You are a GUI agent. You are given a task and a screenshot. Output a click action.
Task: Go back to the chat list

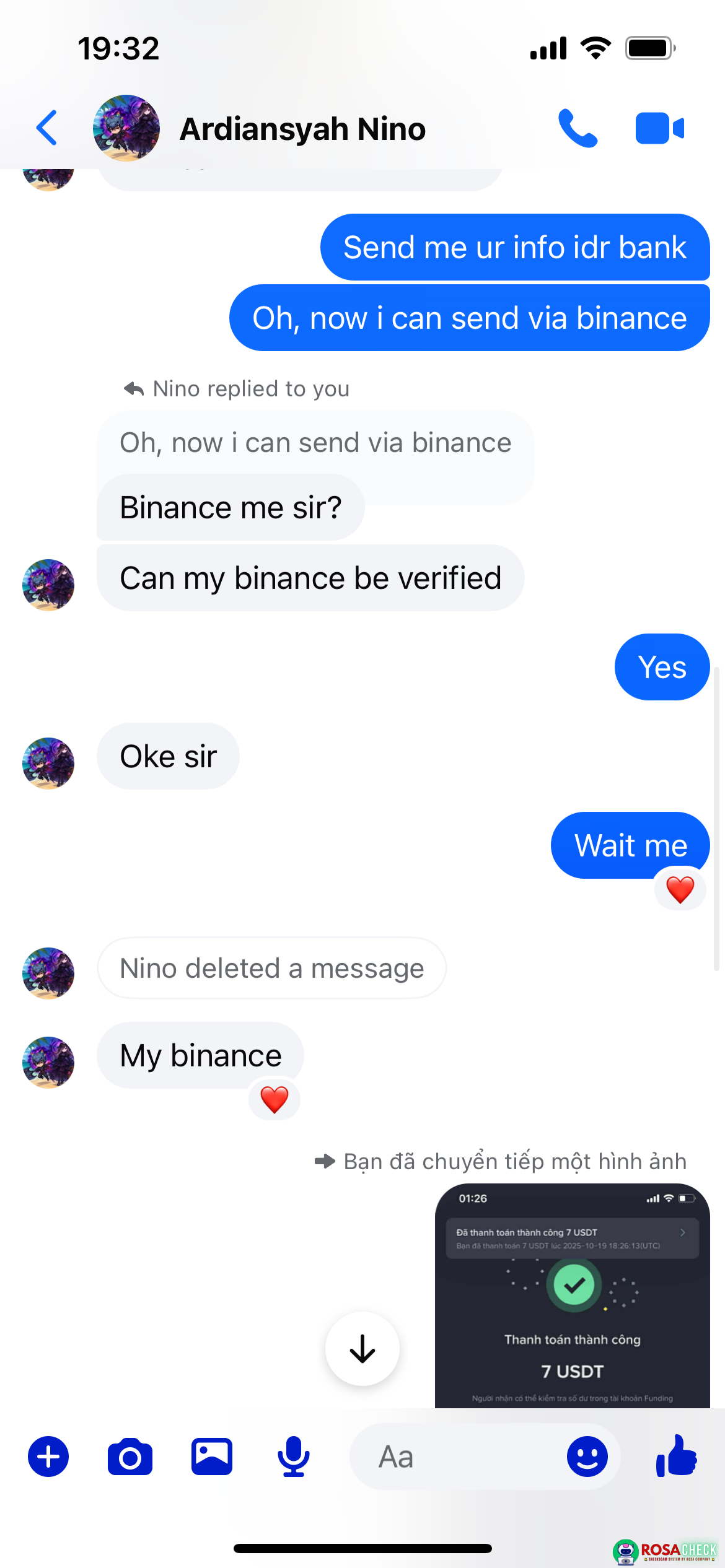pos(47,128)
